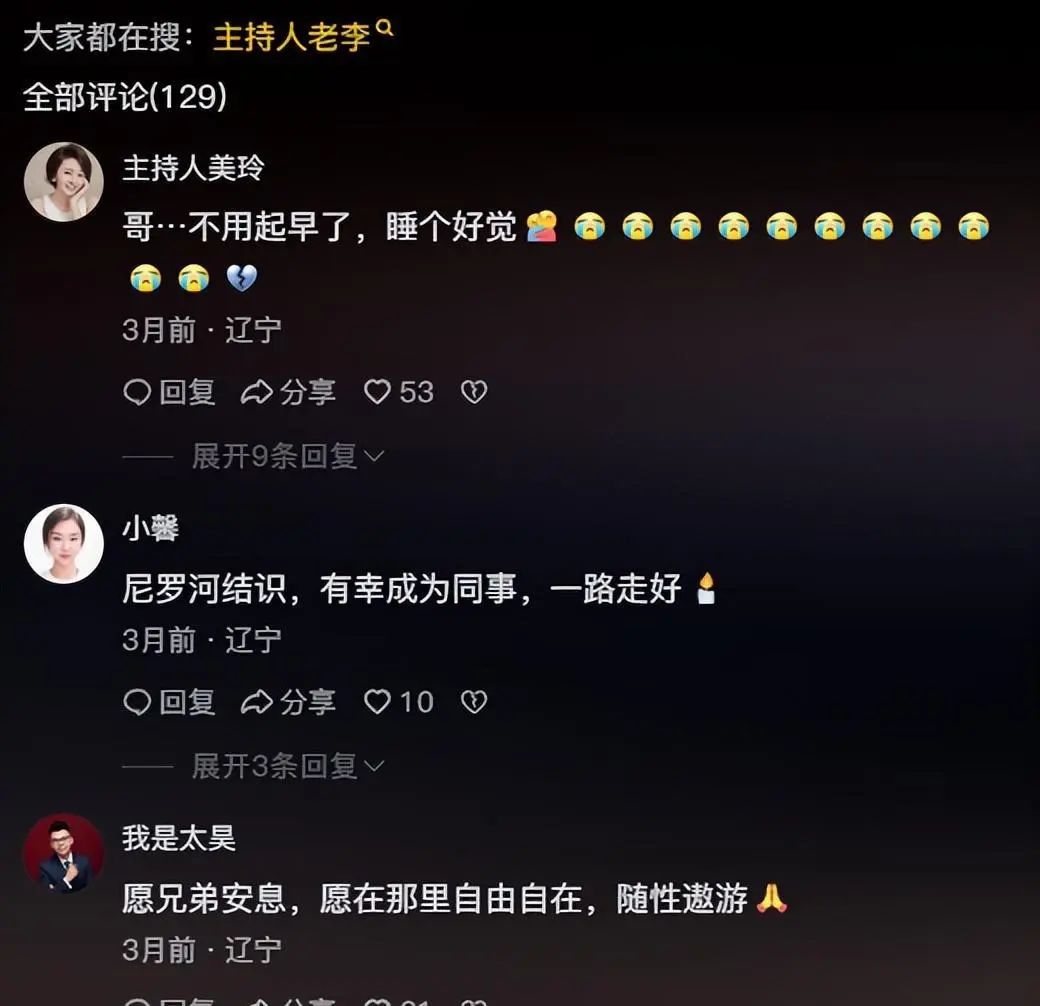Open username 主持人美玲

192,167
